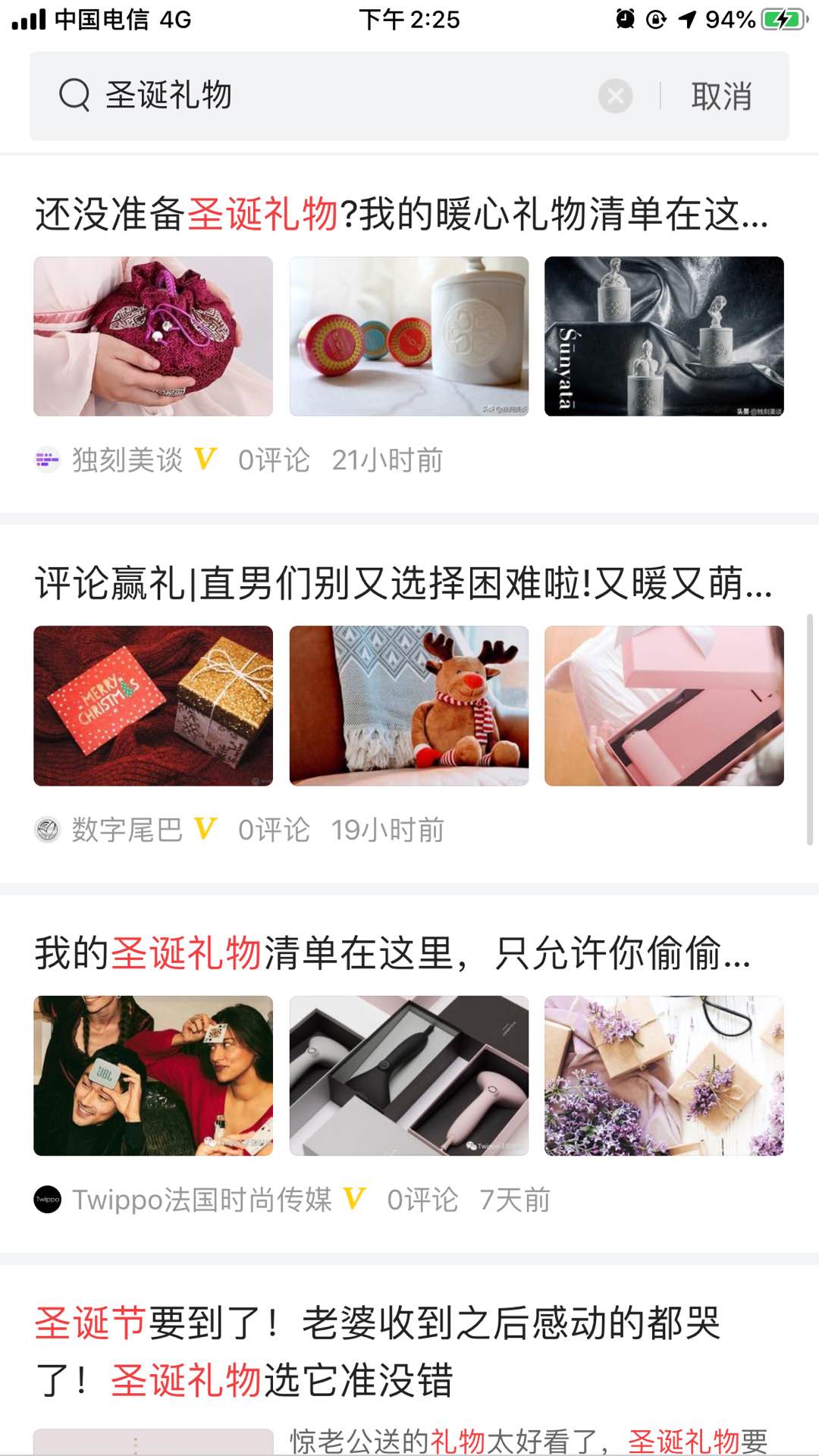The height and width of the screenshot is (1456, 819).
Task: Open Twippo法国时尚传媒 publisher avatar
Action: (x=47, y=1199)
